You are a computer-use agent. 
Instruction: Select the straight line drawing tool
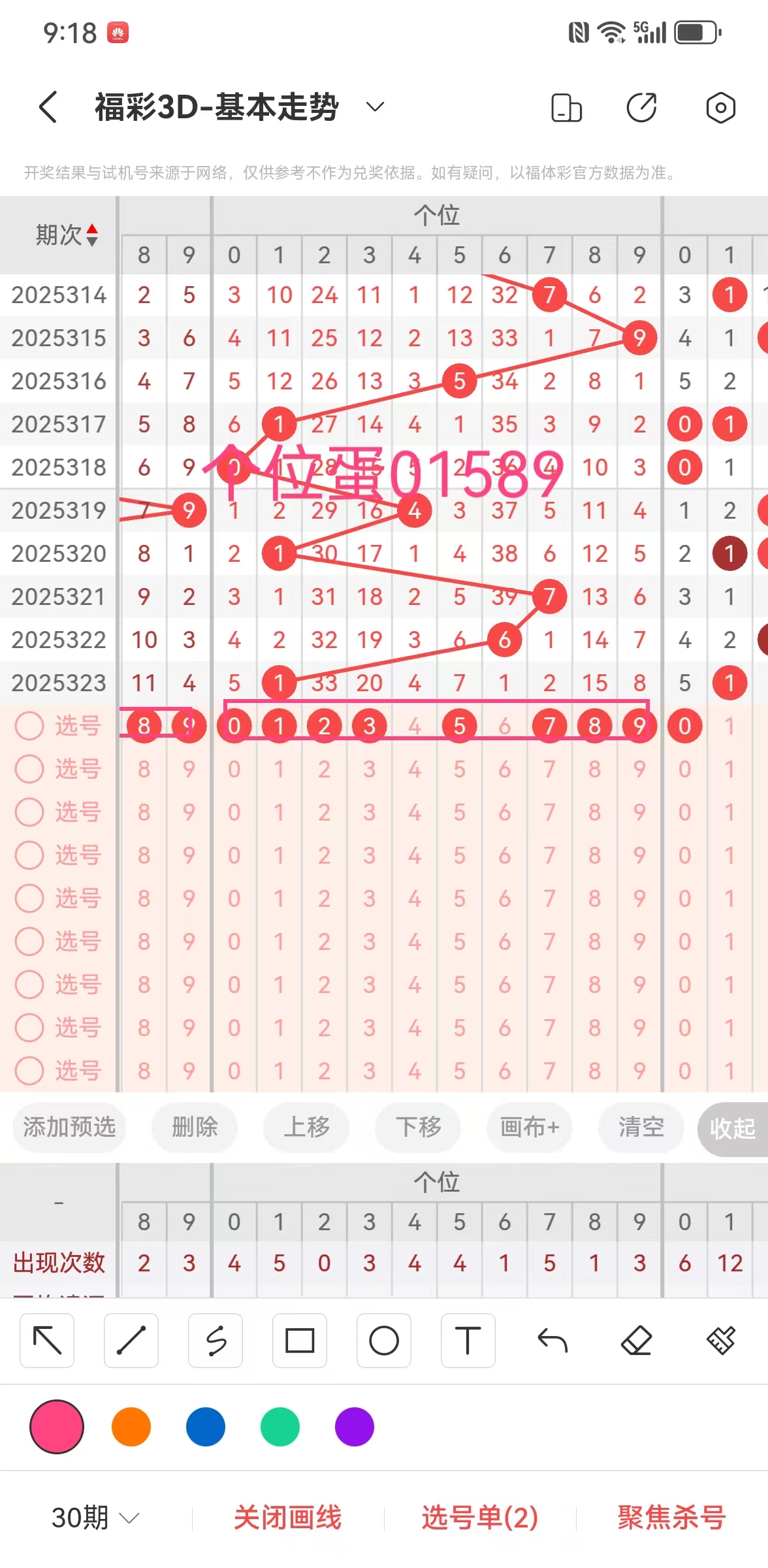click(131, 1341)
